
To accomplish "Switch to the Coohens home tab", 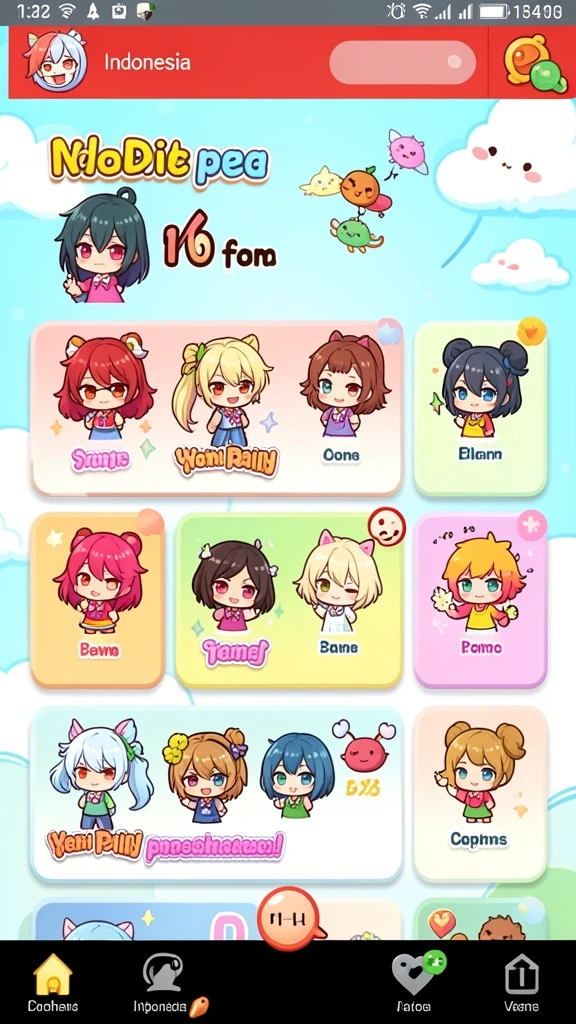I will click(53, 981).
